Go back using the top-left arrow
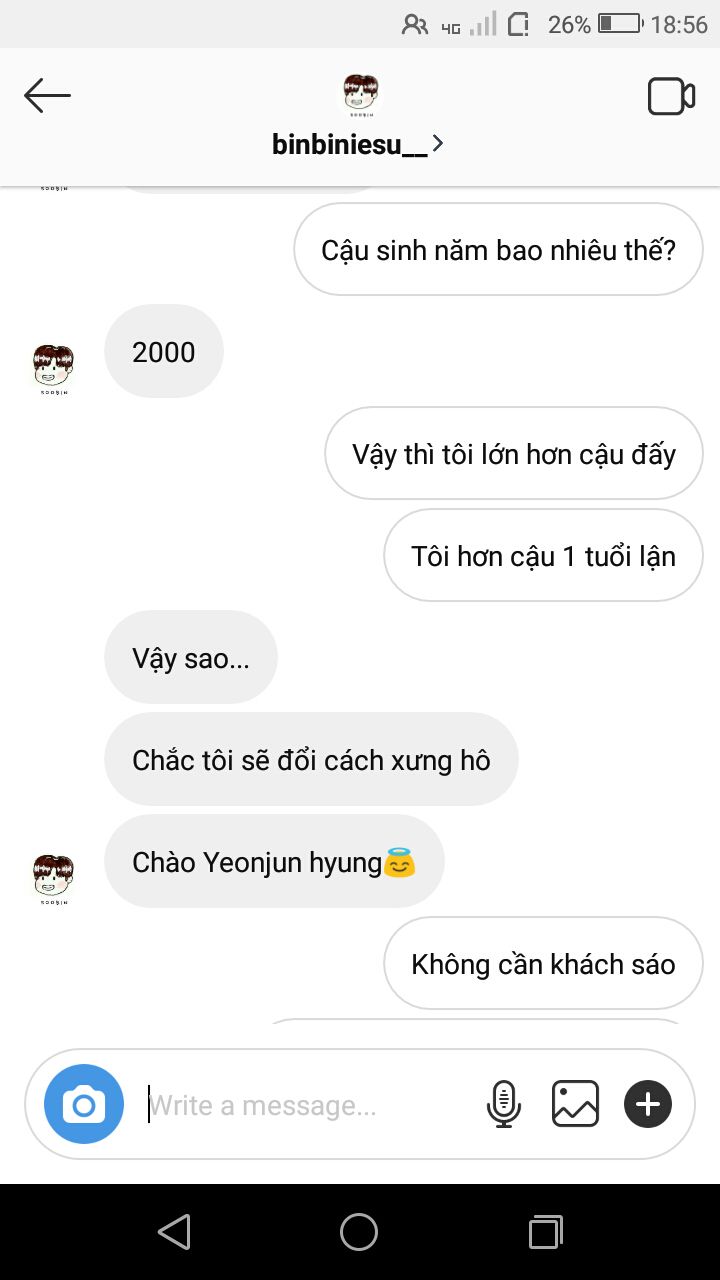This screenshot has width=720, height=1280. (47, 96)
